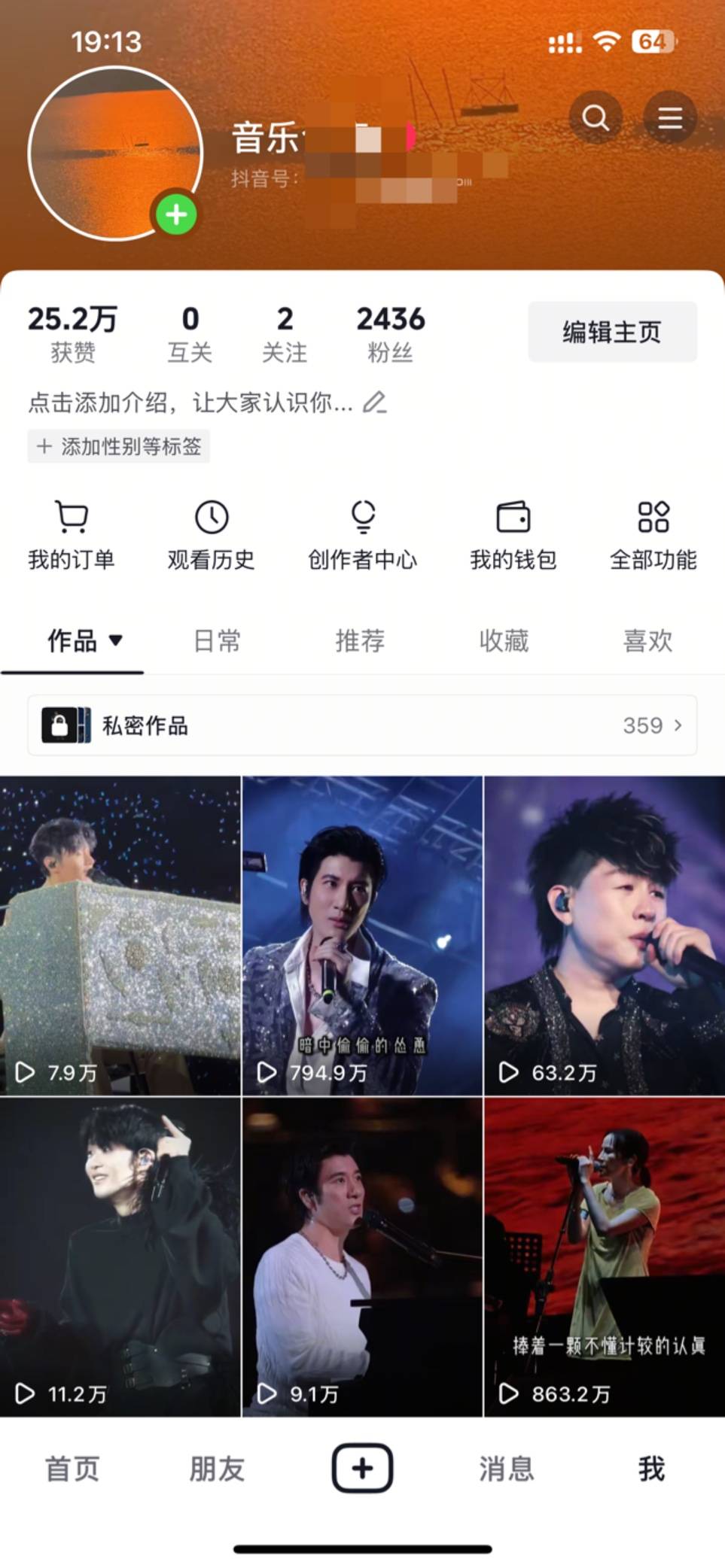Open 观看历史
The width and height of the screenshot is (725, 1568).
coord(211,535)
